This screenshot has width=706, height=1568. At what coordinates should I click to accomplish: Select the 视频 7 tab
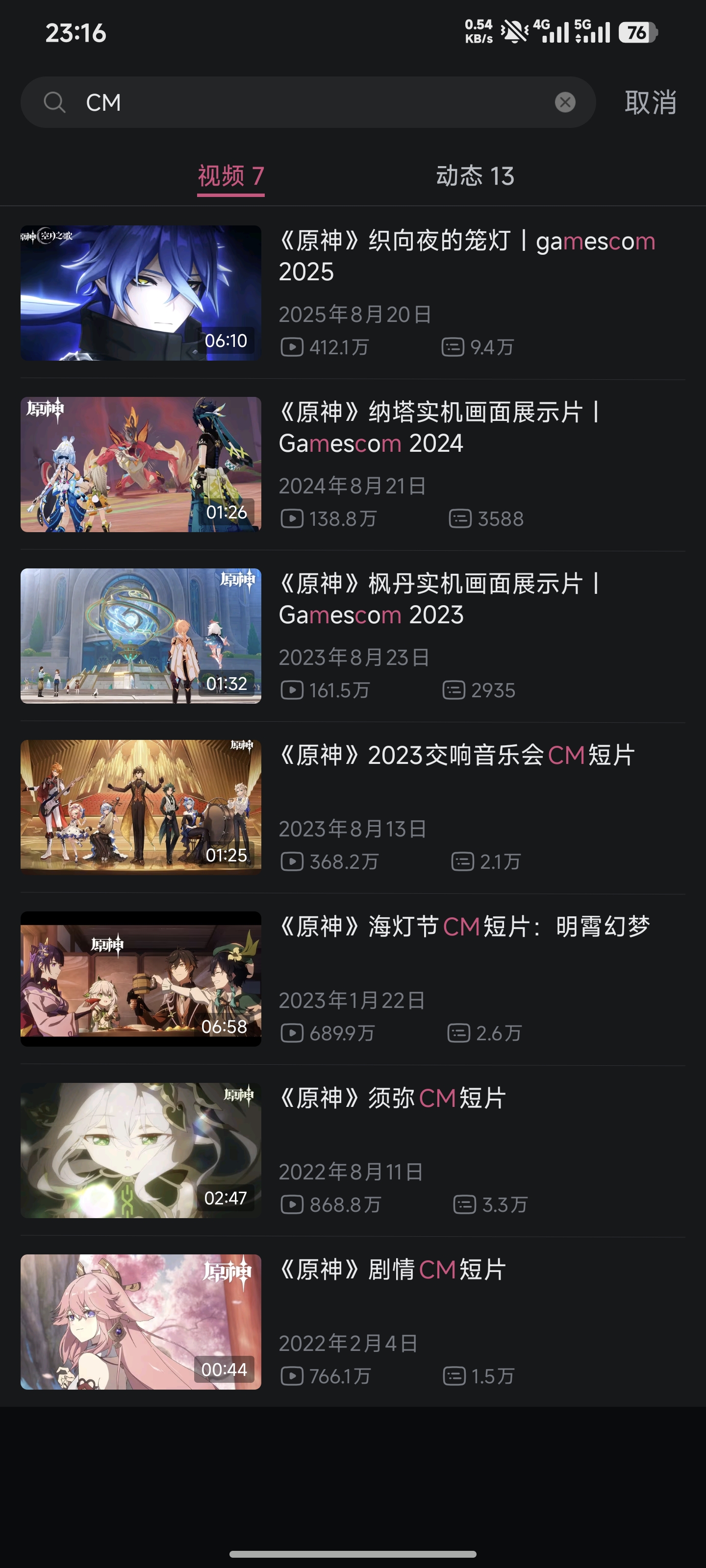pyautogui.click(x=230, y=176)
